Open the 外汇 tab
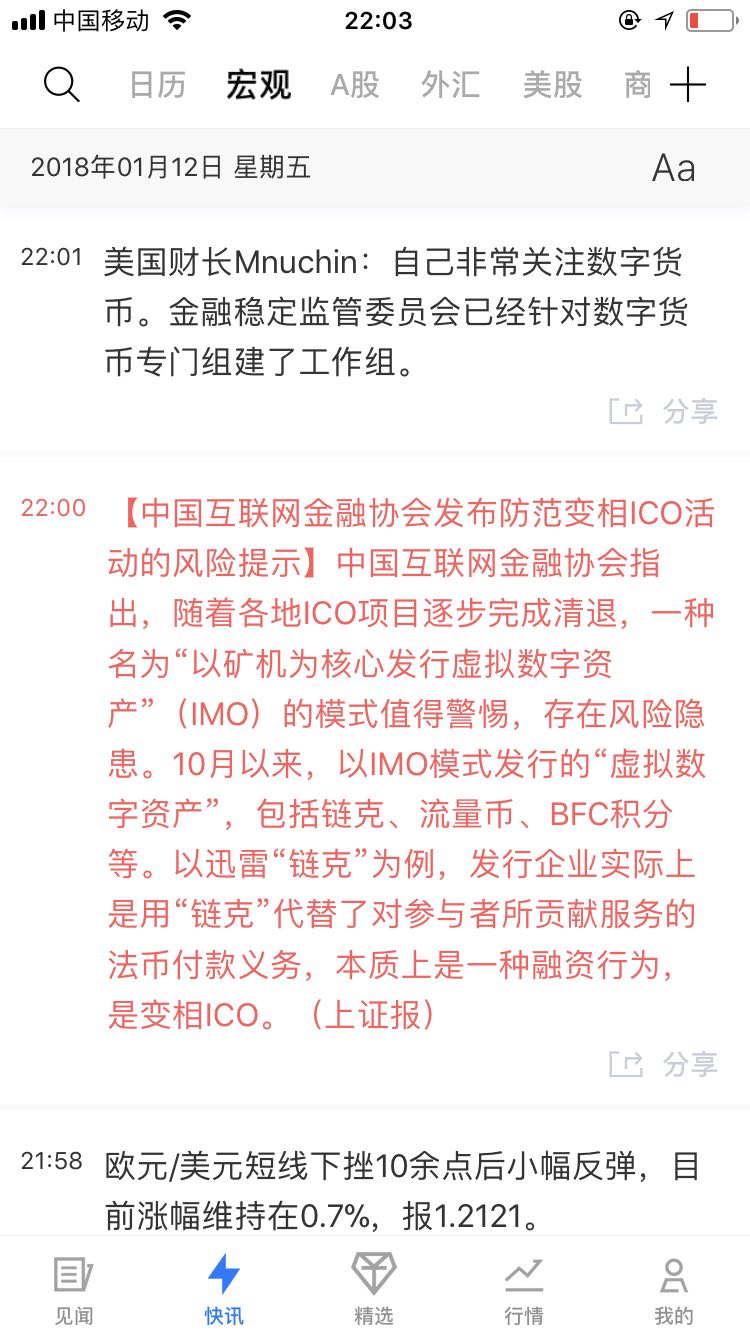750x1334 pixels. pyautogui.click(x=450, y=85)
